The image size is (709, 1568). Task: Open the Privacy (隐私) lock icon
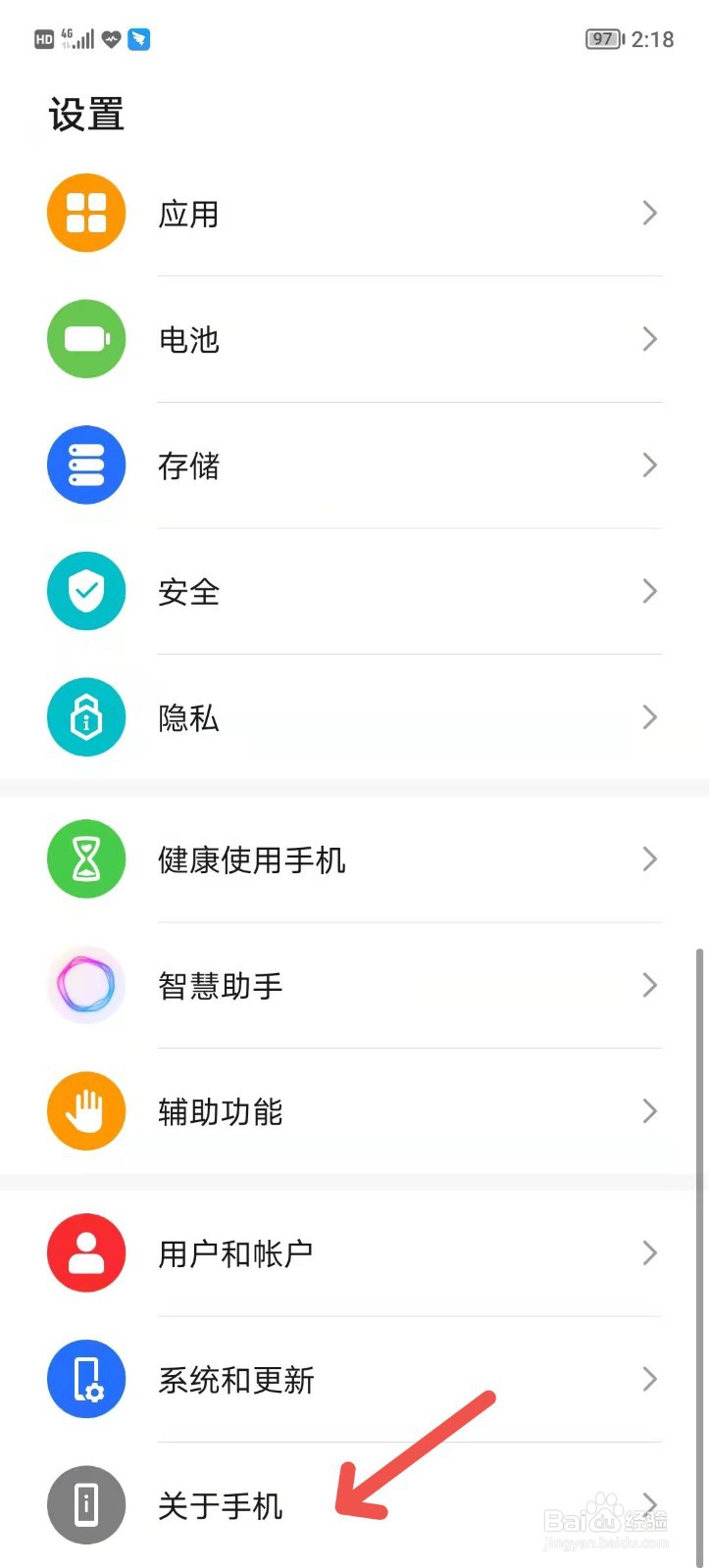tap(86, 717)
